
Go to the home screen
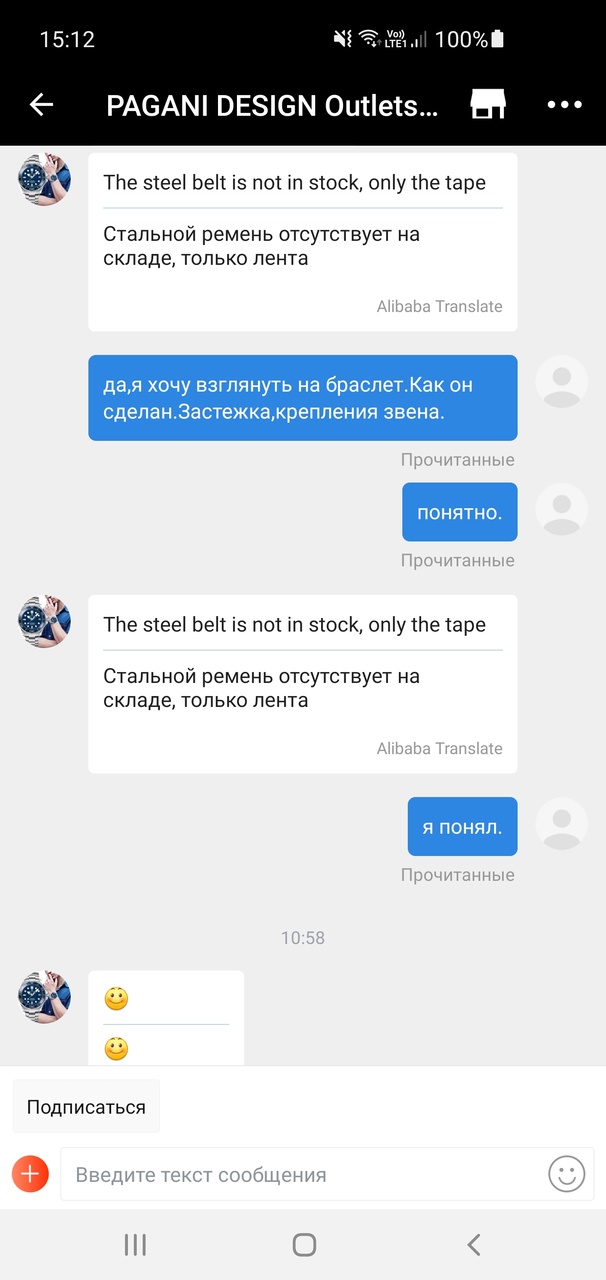click(304, 1244)
